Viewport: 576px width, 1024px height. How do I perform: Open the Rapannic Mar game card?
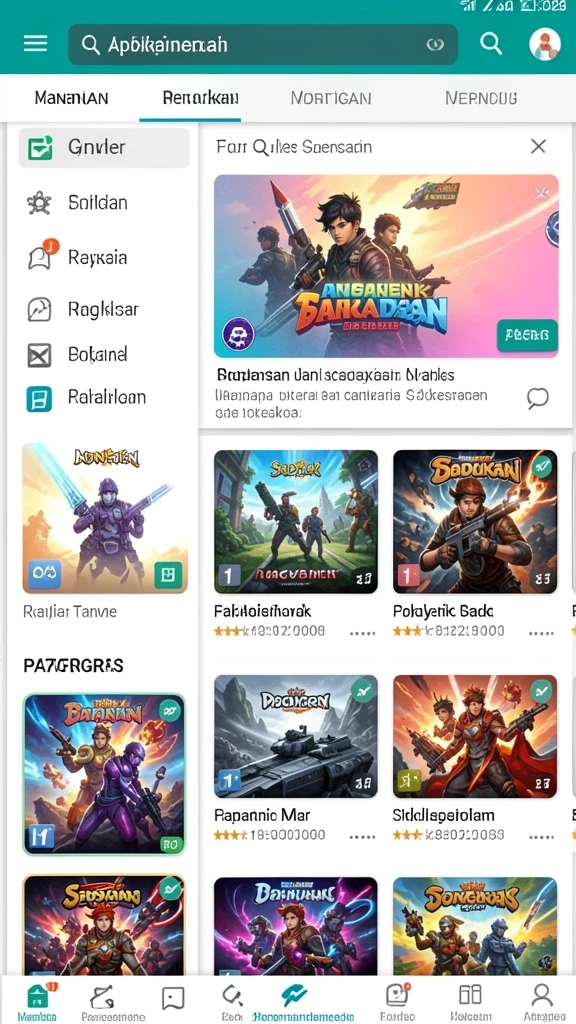pyautogui.click(x=296, y=758)
